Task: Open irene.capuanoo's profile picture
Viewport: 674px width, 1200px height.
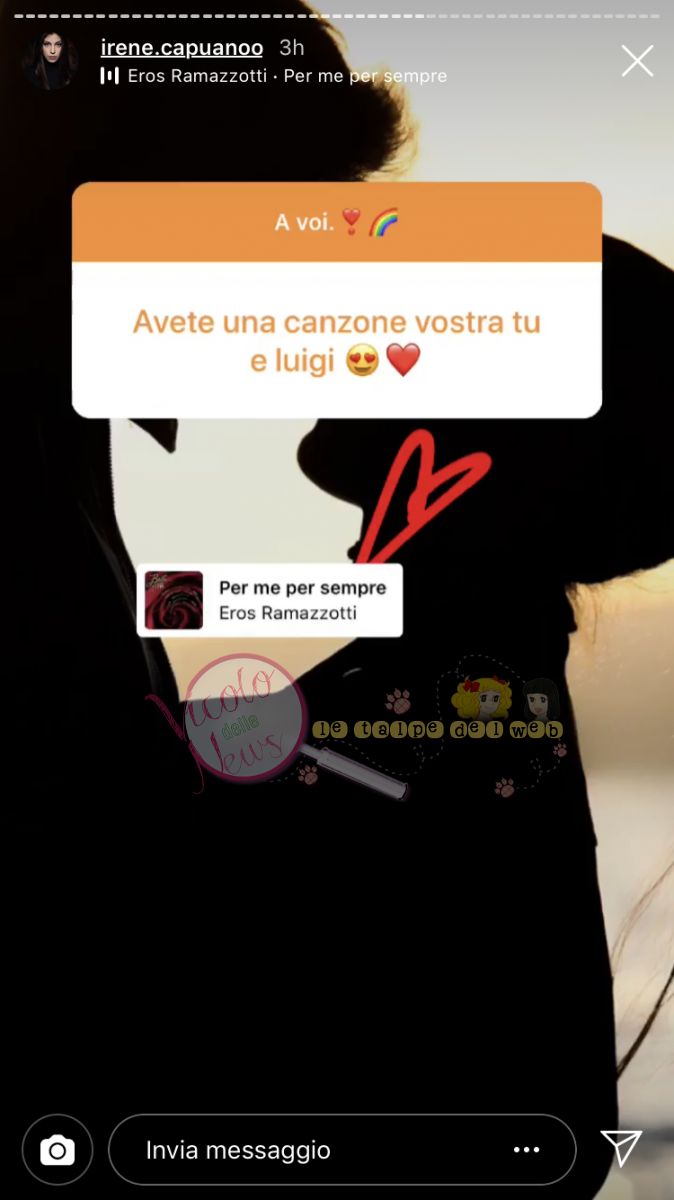Action: pyautogui.click(x=50, y=60)
